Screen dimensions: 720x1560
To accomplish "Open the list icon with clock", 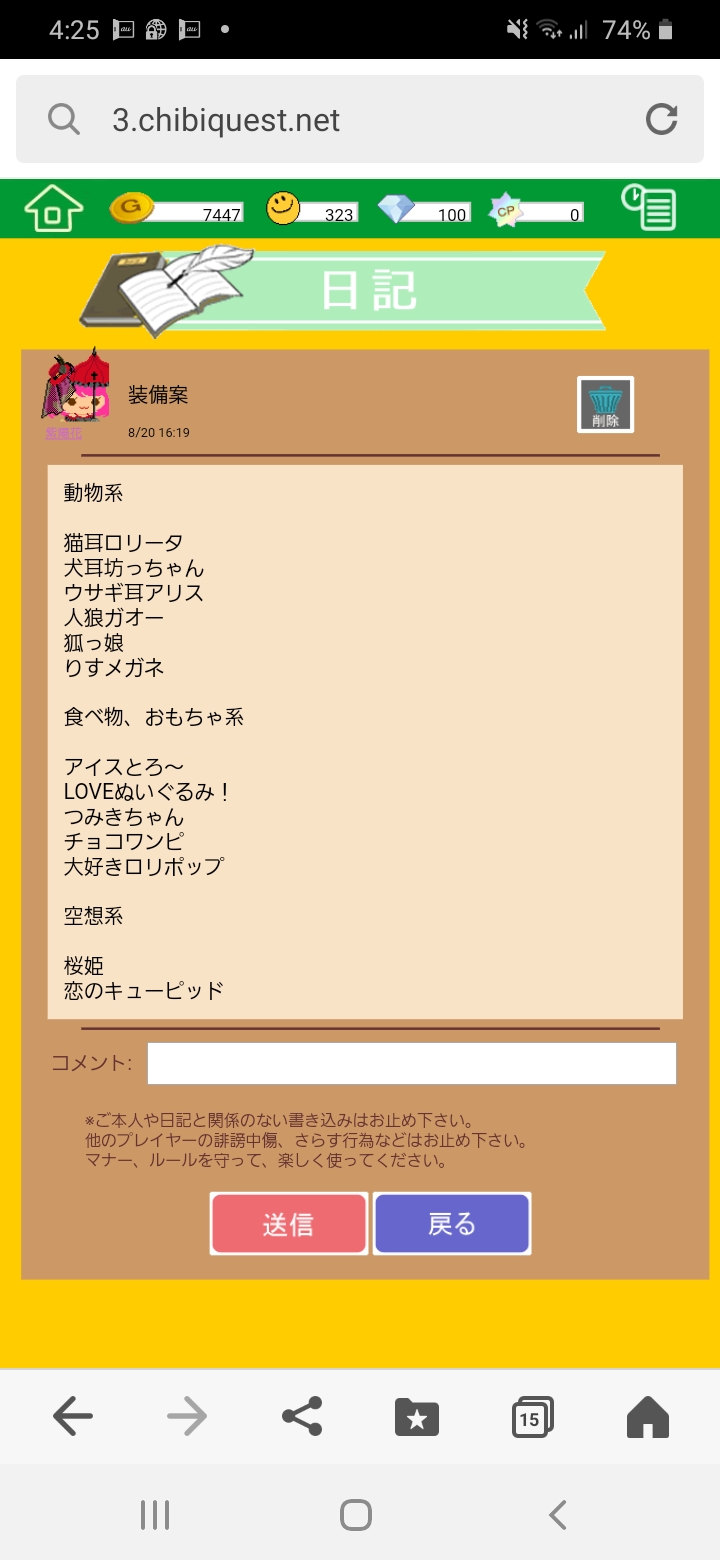I will click(x=648, y=208).
